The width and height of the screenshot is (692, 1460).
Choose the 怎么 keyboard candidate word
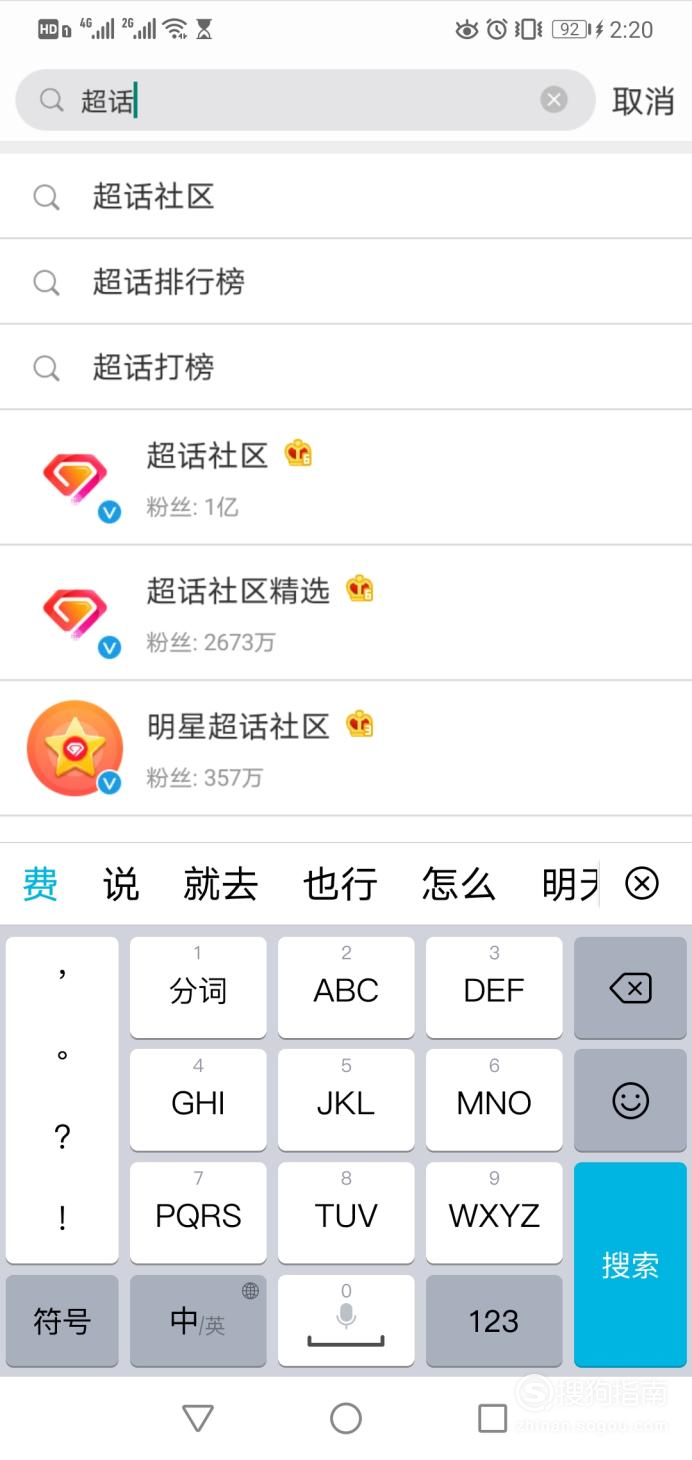pos(458,885)
